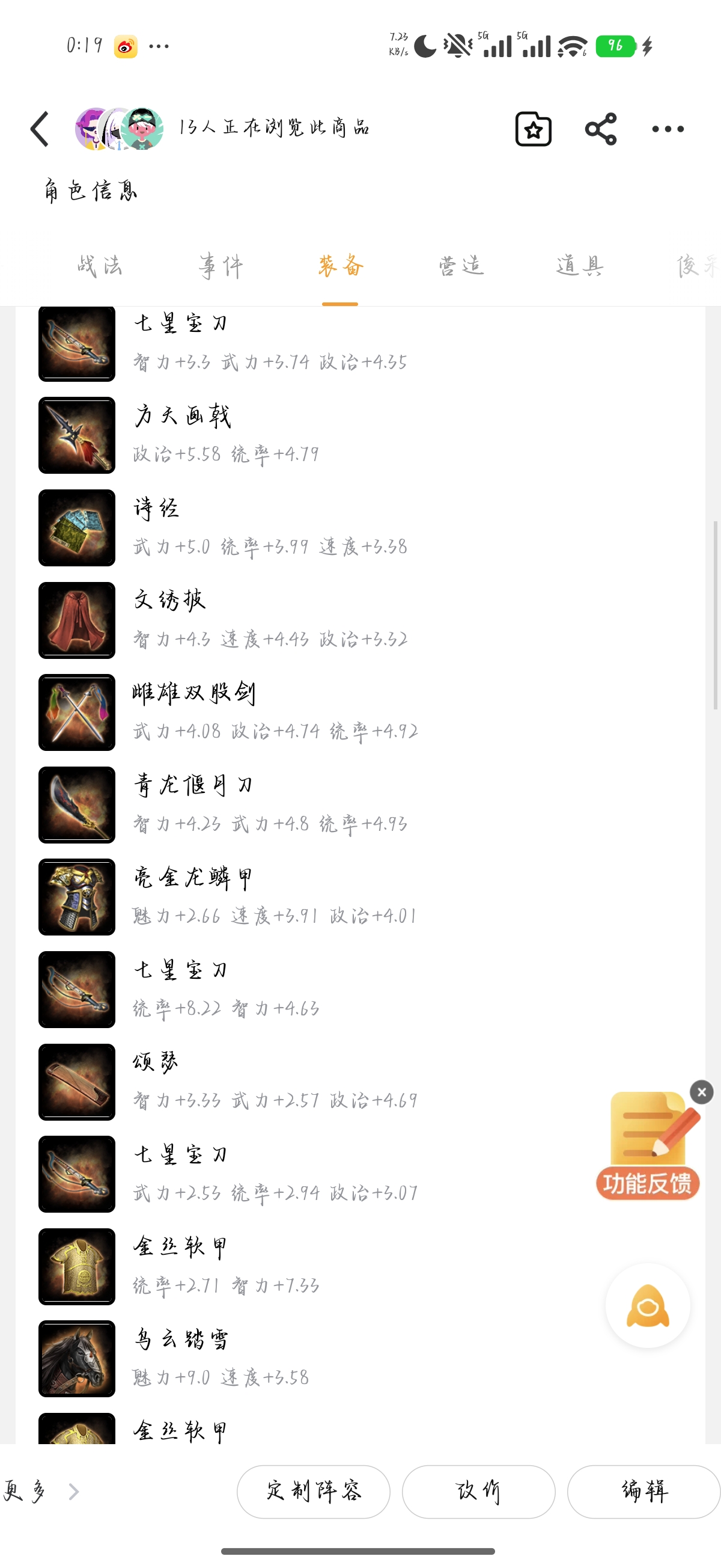Add this item to favorites

coord(533,129)
